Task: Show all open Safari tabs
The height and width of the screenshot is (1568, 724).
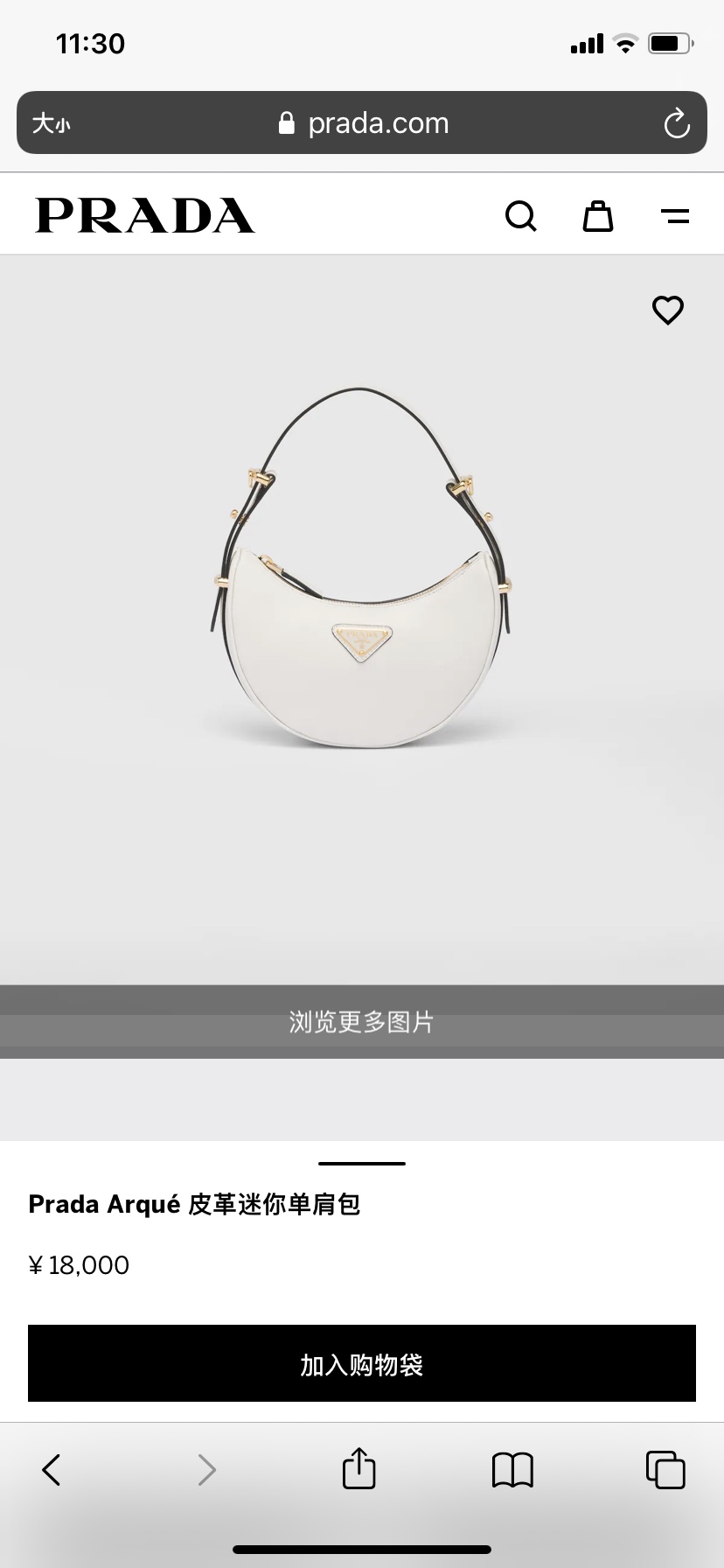Action: (x=665, y=1470)
